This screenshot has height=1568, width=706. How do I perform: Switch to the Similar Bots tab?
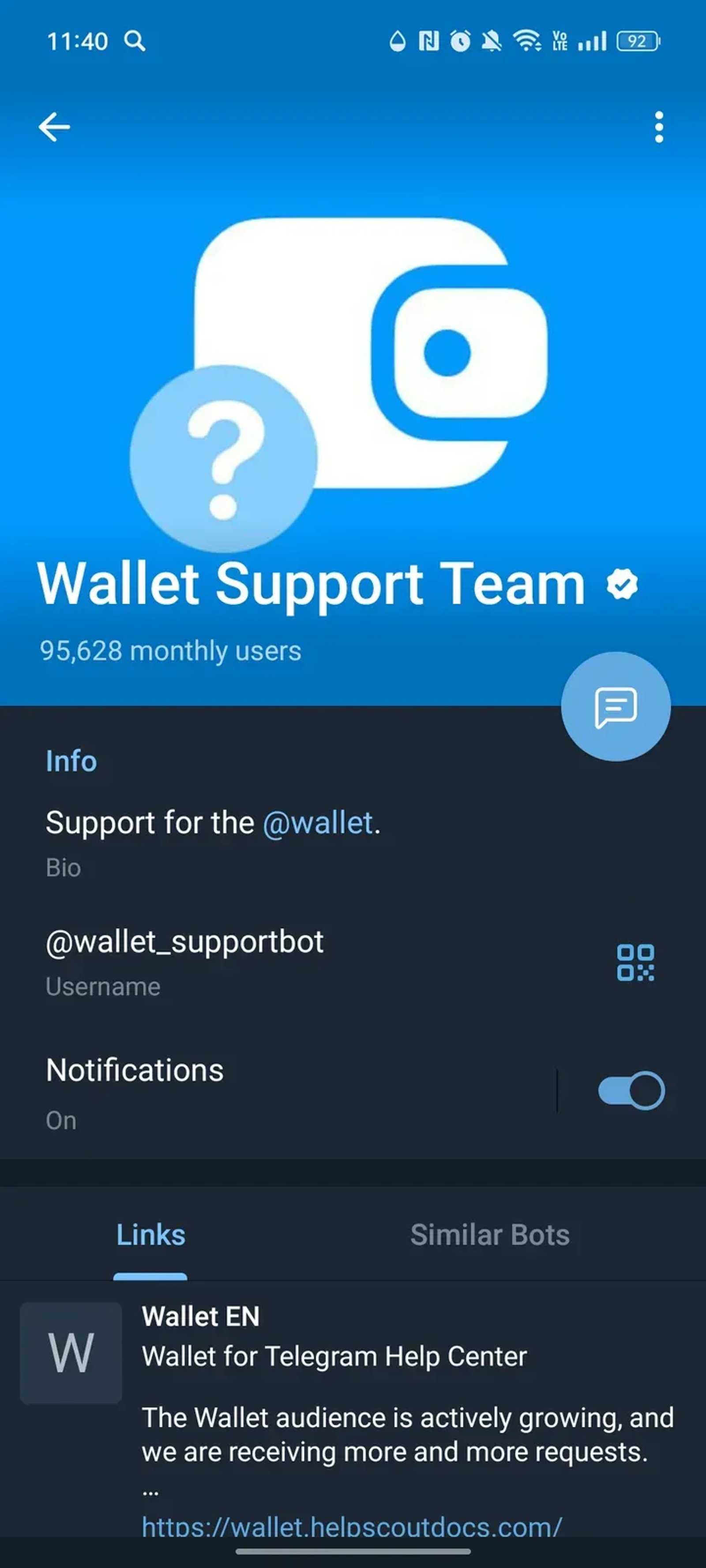pyautogui.click(x=490, y=1235)
